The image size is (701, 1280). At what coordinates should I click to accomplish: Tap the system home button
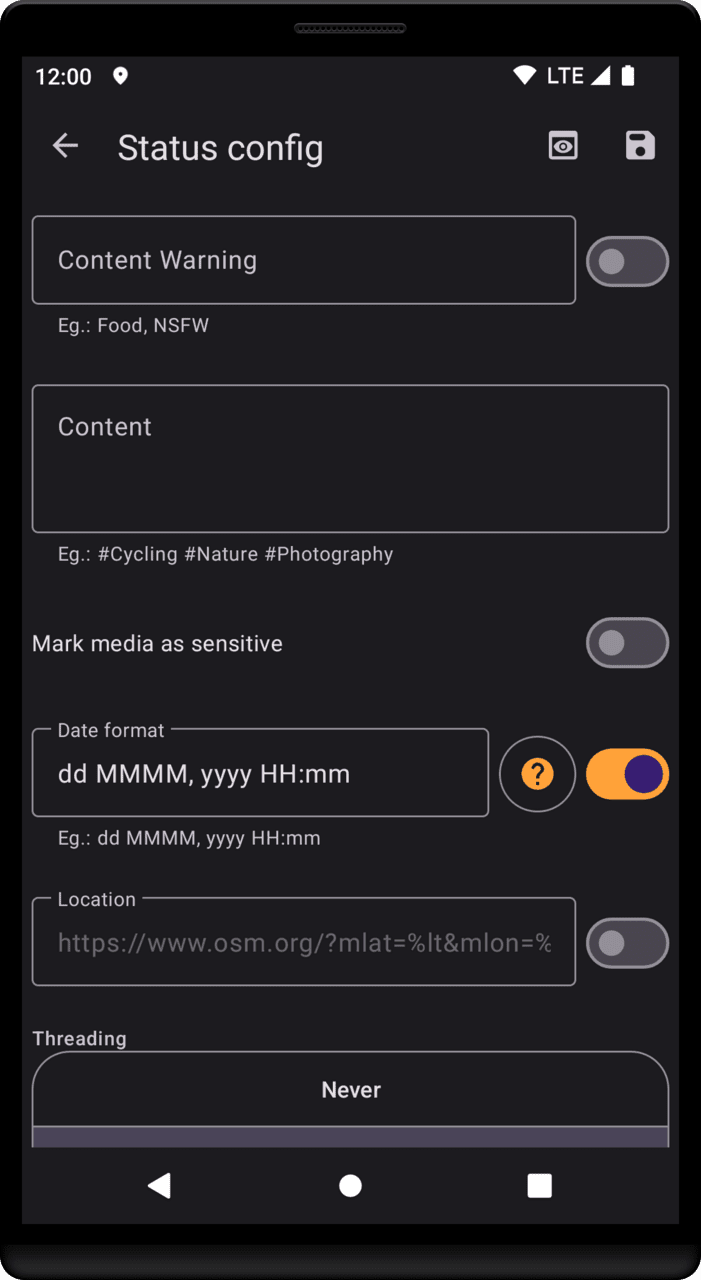pyautogui.click(x=350, y=1186)
